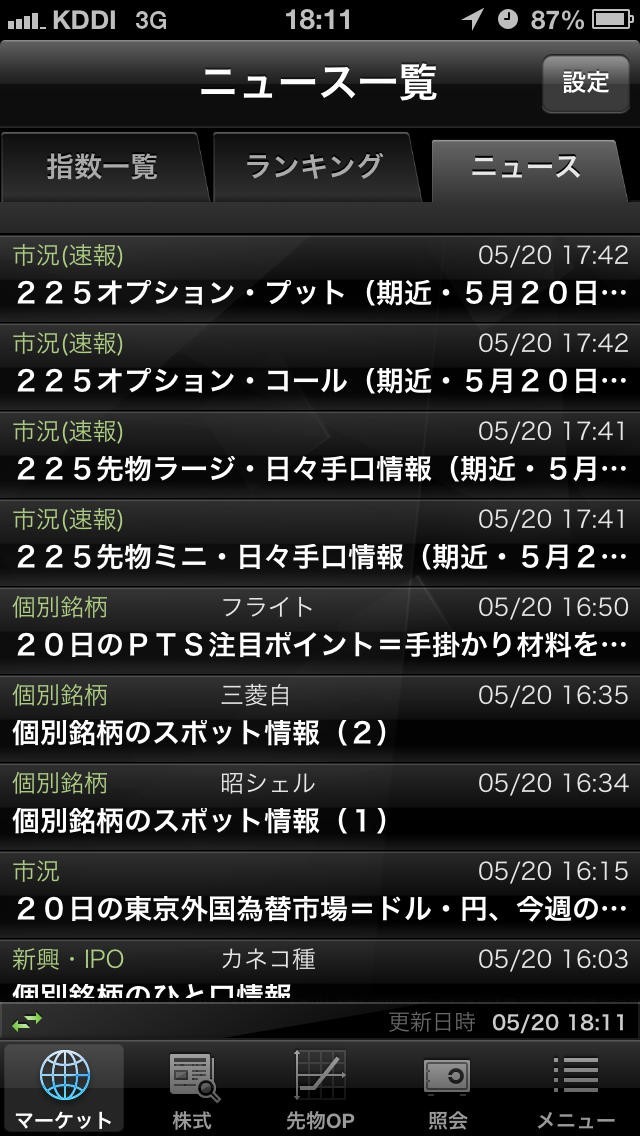Open the 225オプション・プット news item
Image resolution: width=640 pixels, height=1136 pixels.
tap(320, 278)
